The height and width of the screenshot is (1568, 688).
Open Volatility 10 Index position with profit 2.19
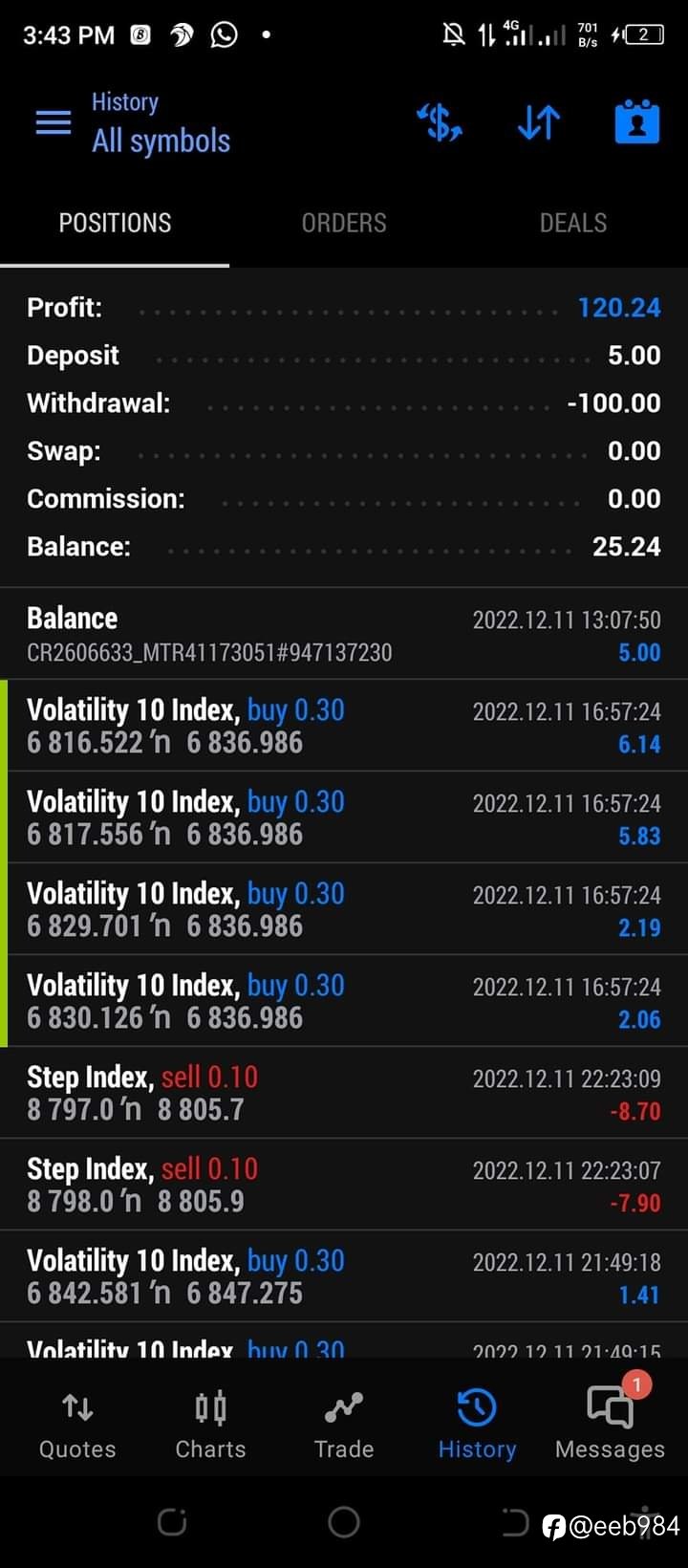(344, 909)
